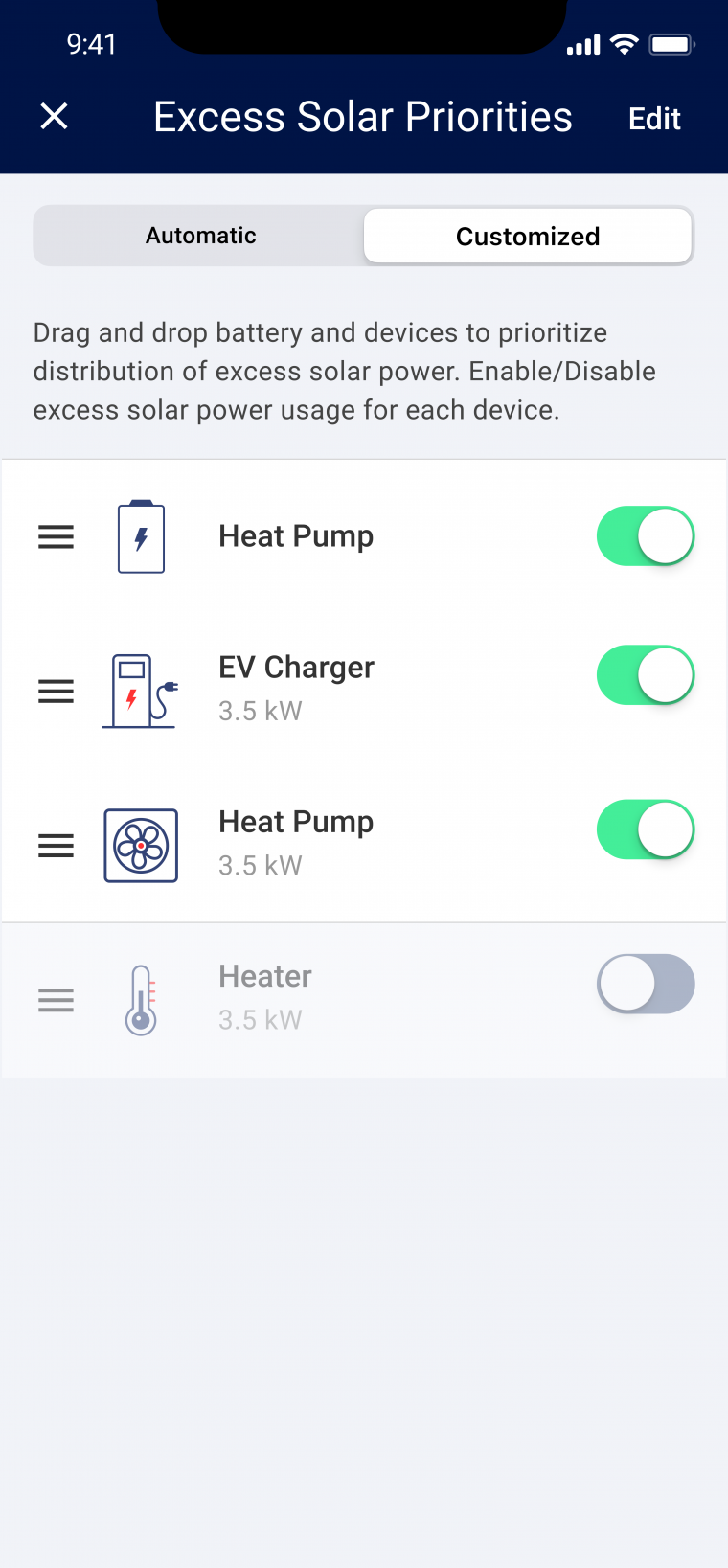Switch to the Automatic tab

click(200, 236)
